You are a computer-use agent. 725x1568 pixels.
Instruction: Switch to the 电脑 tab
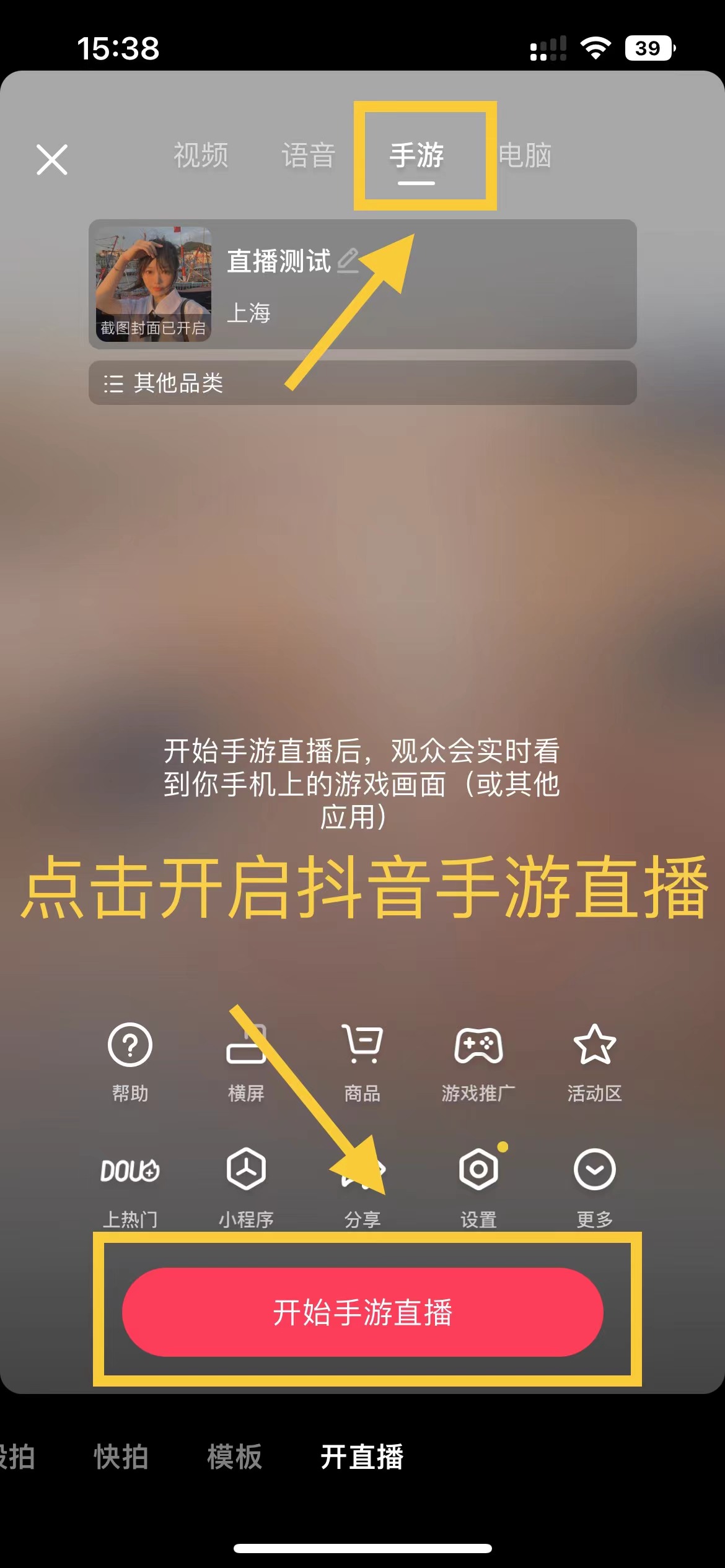[525, 155]
